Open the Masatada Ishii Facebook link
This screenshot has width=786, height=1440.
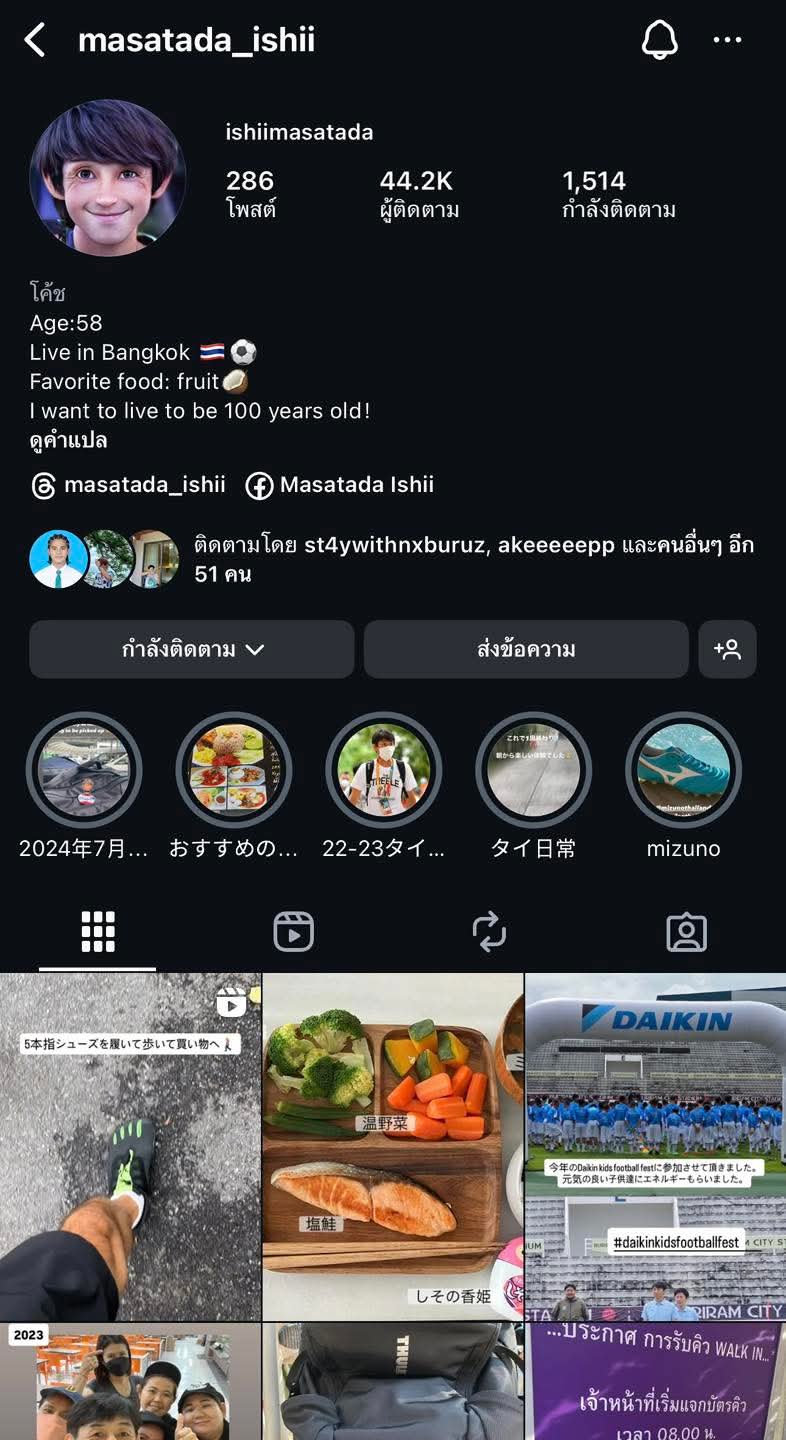click(340, 486)
